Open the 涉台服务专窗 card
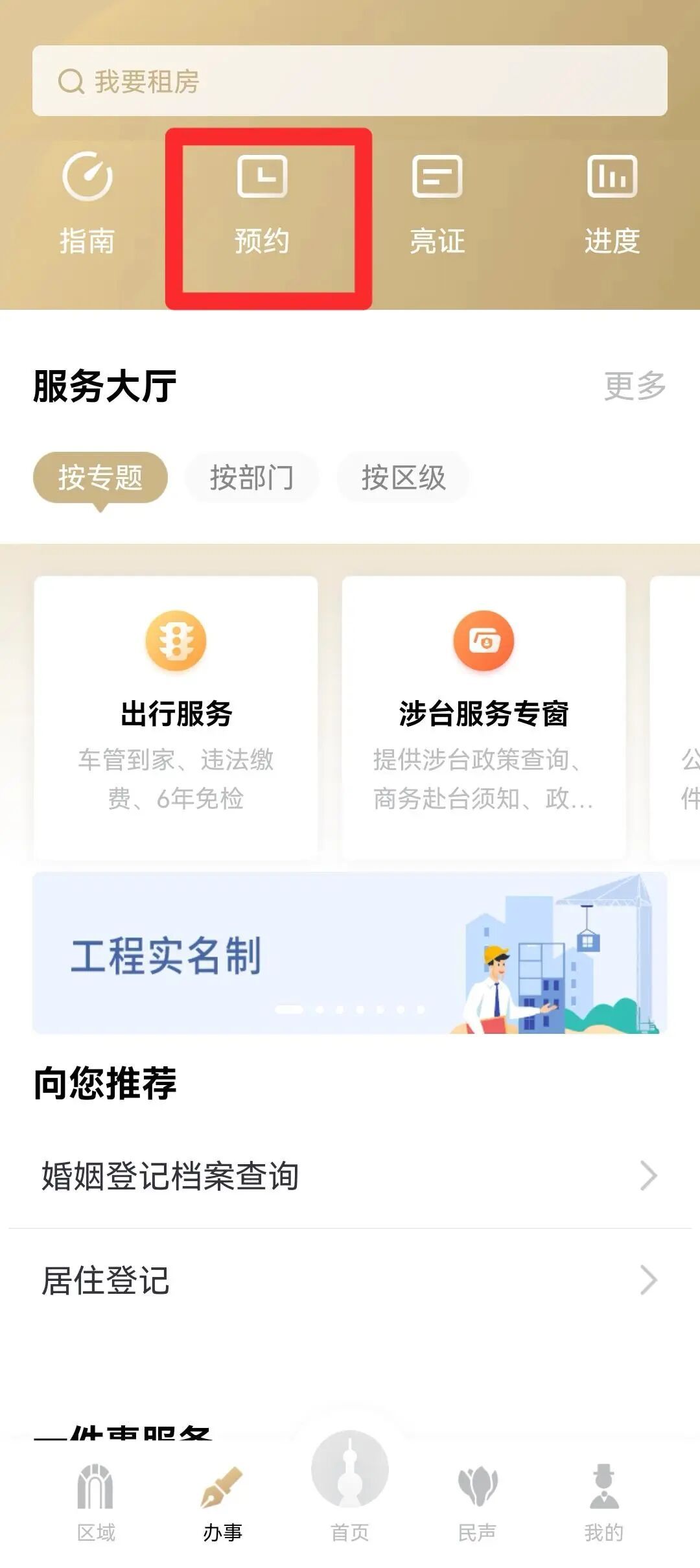This screenshot has height=1568, width=700. pos(484,716)
